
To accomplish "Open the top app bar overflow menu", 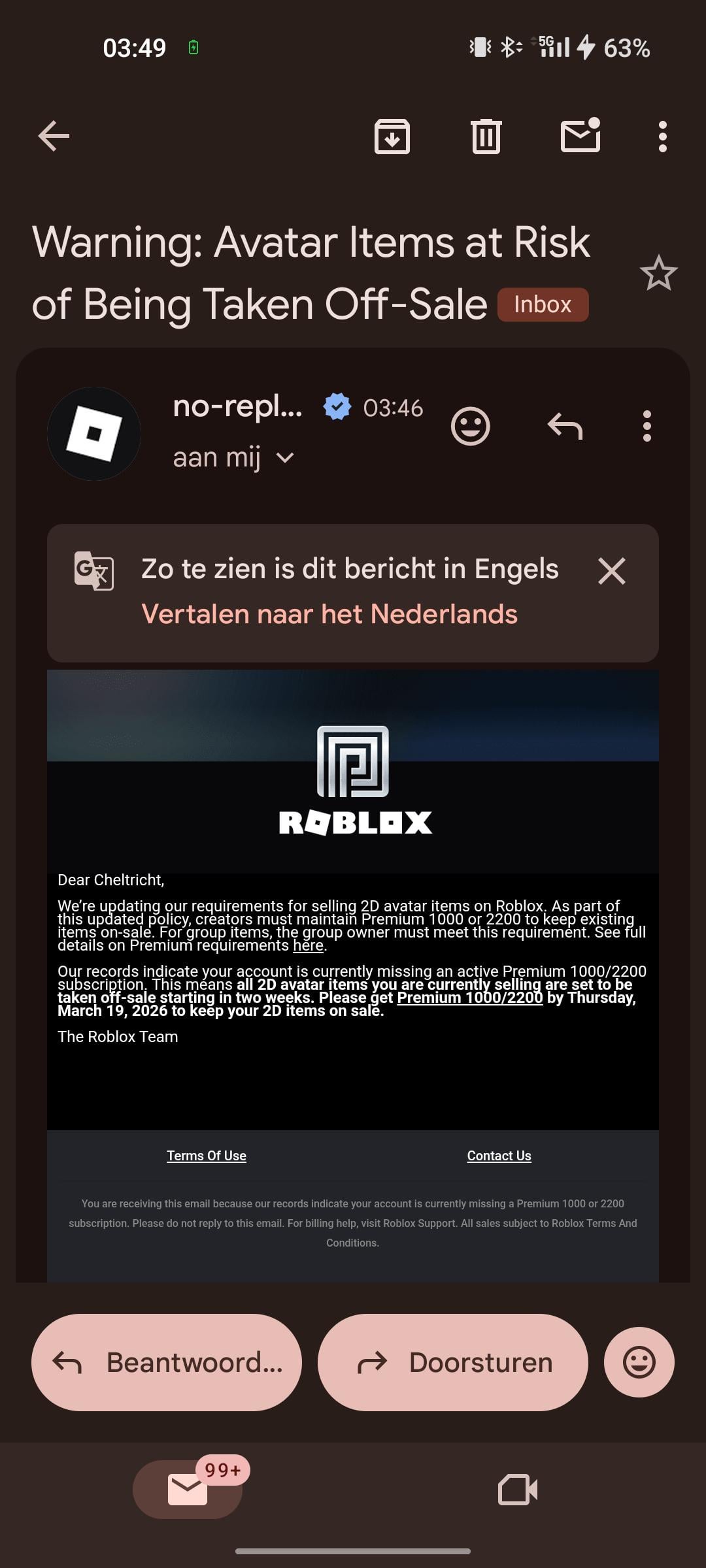I will click(663, 137).
